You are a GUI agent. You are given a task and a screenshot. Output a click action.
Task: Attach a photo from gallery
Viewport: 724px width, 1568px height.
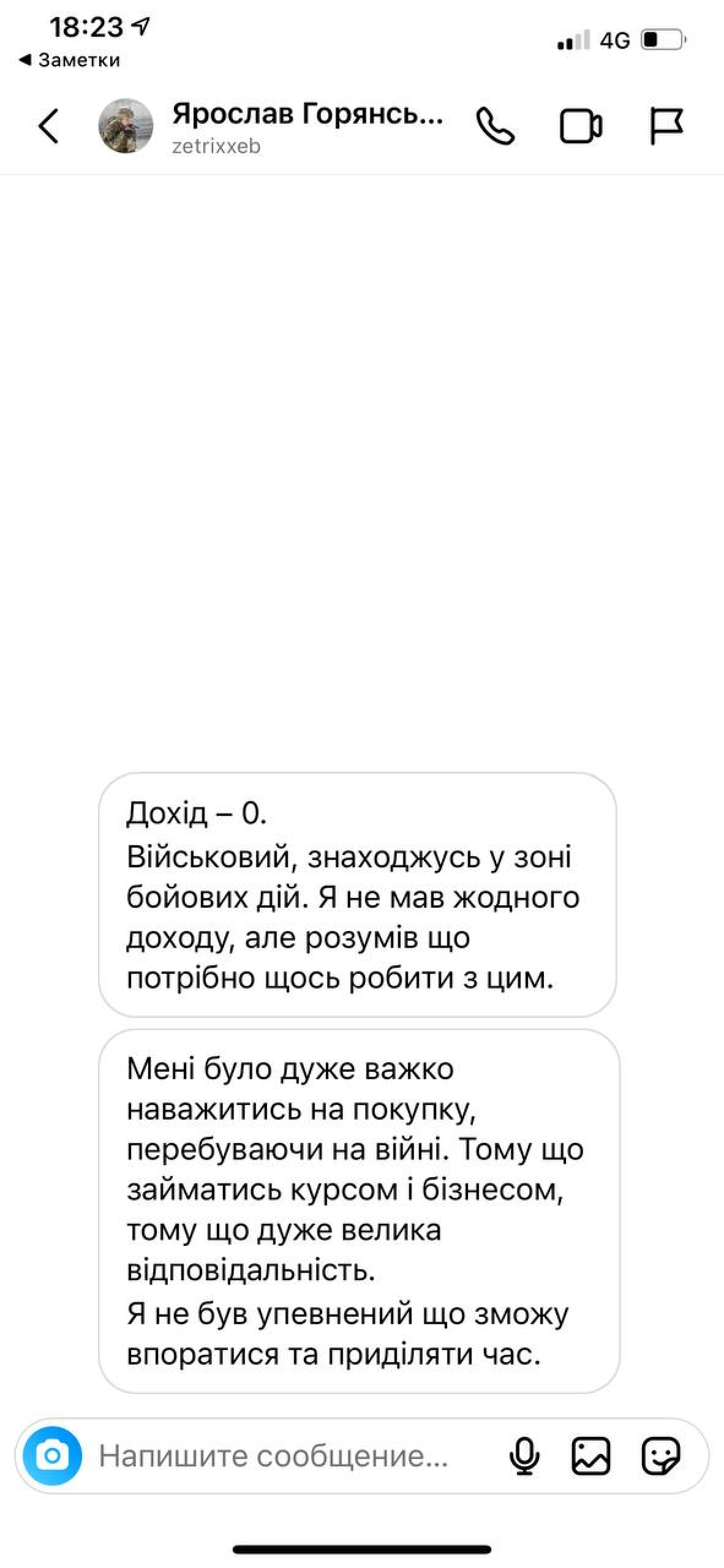(x=590, y=1456)
